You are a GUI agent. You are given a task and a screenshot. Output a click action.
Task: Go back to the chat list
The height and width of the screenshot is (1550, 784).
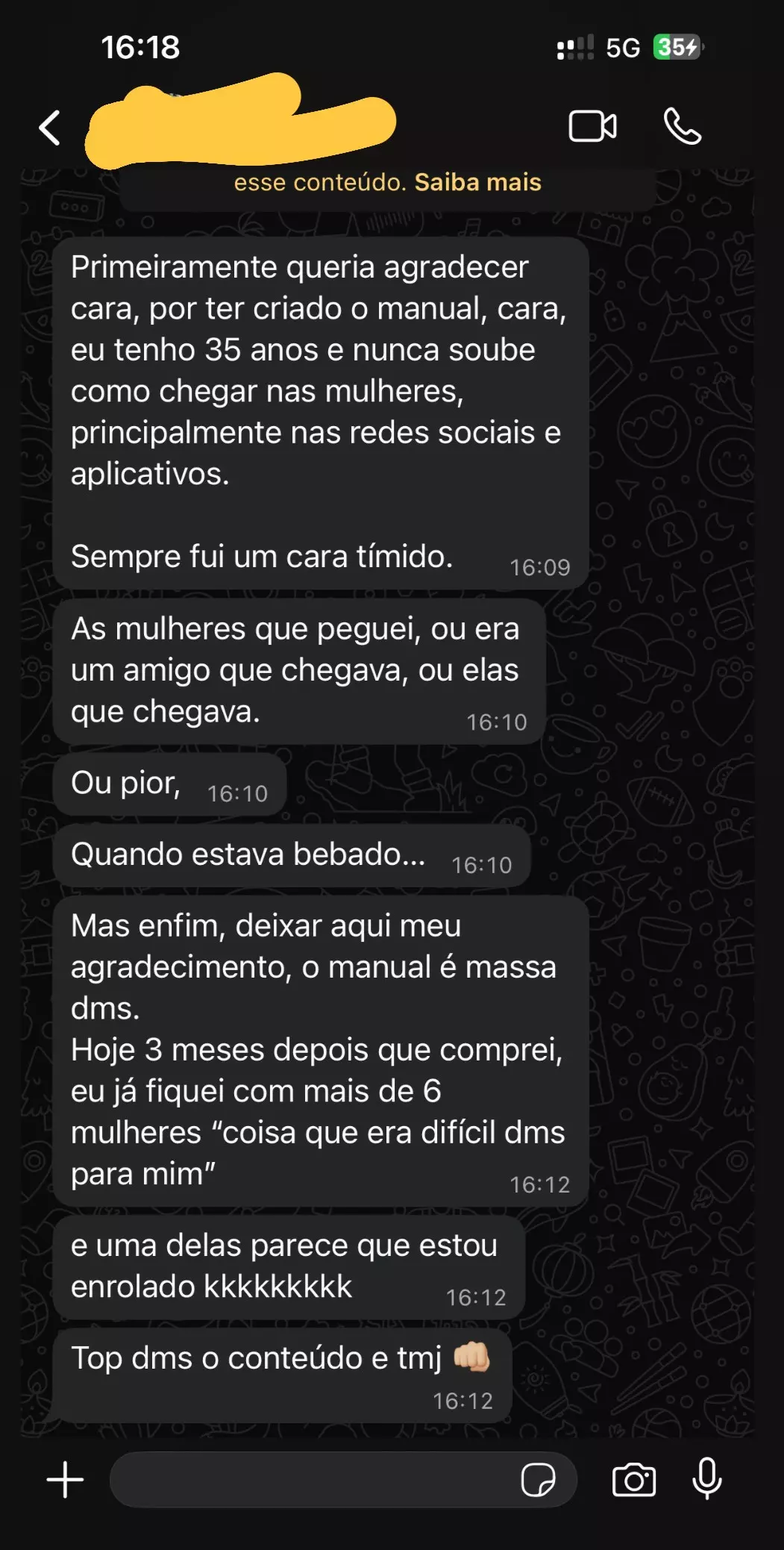pyautogui.click(x=50, y=128)
